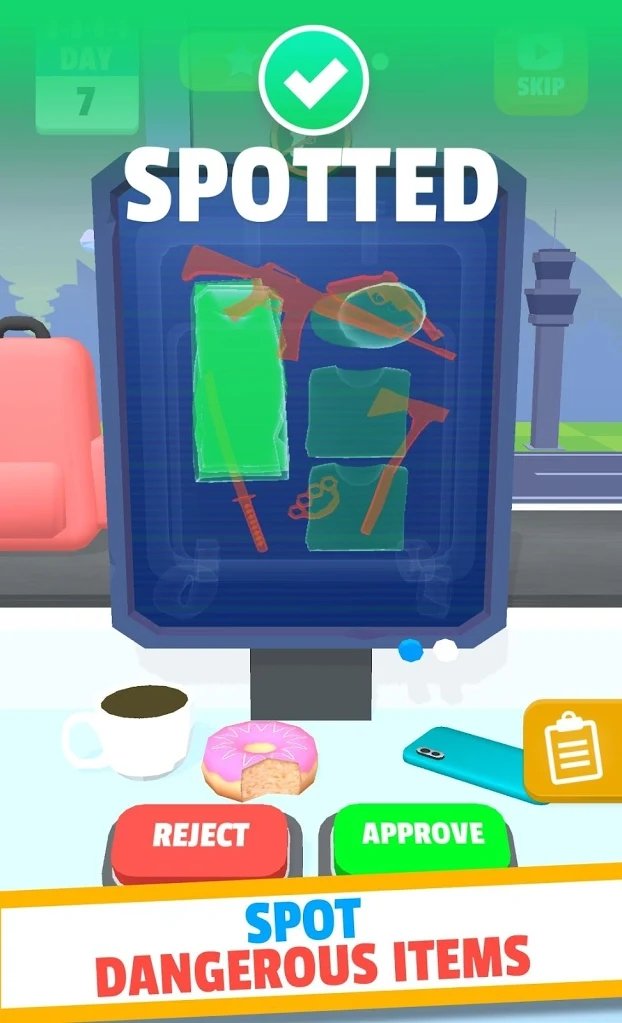Screen dimensions: 622x1023
Task: Tap the green Approve button
Action: point(421,833)
